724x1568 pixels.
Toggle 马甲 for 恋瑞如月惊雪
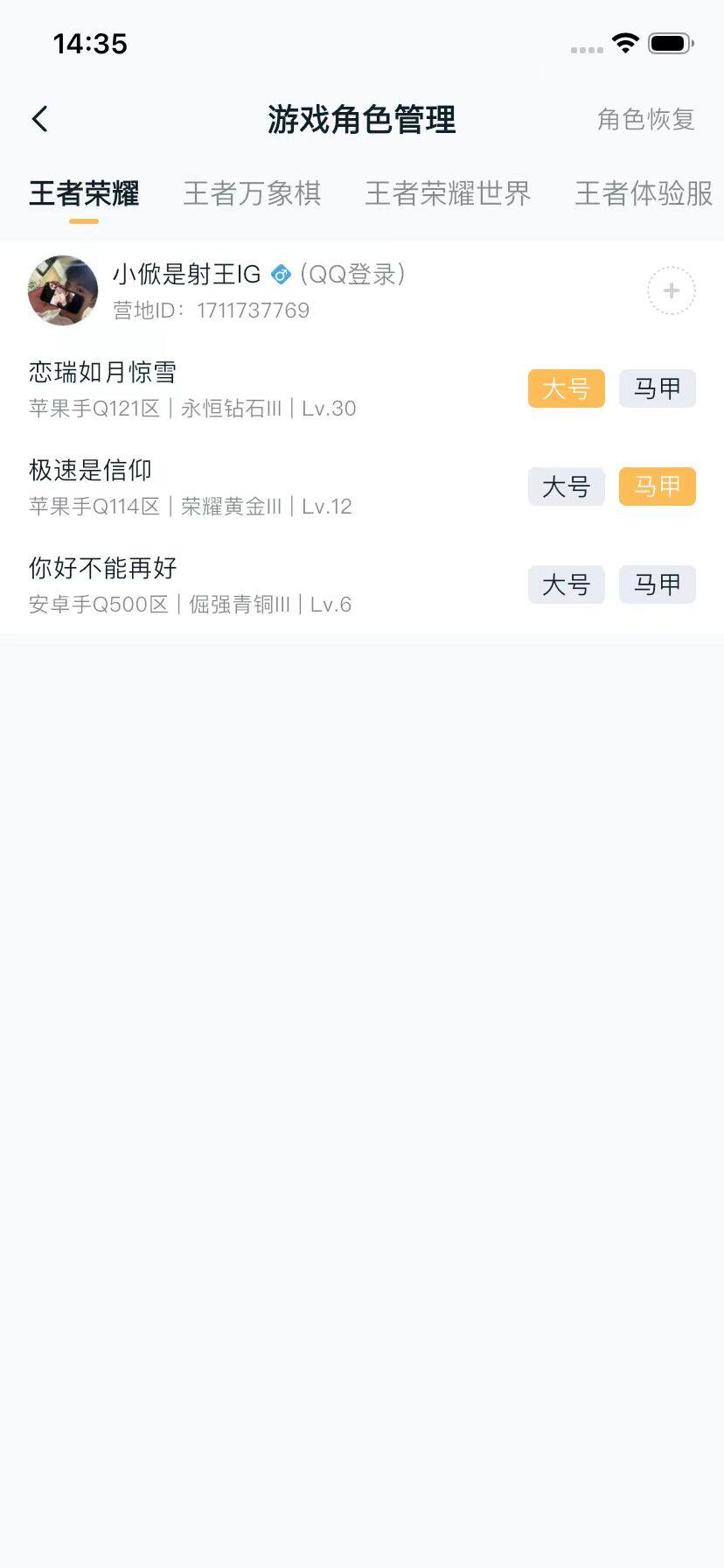tap(657, 388)
